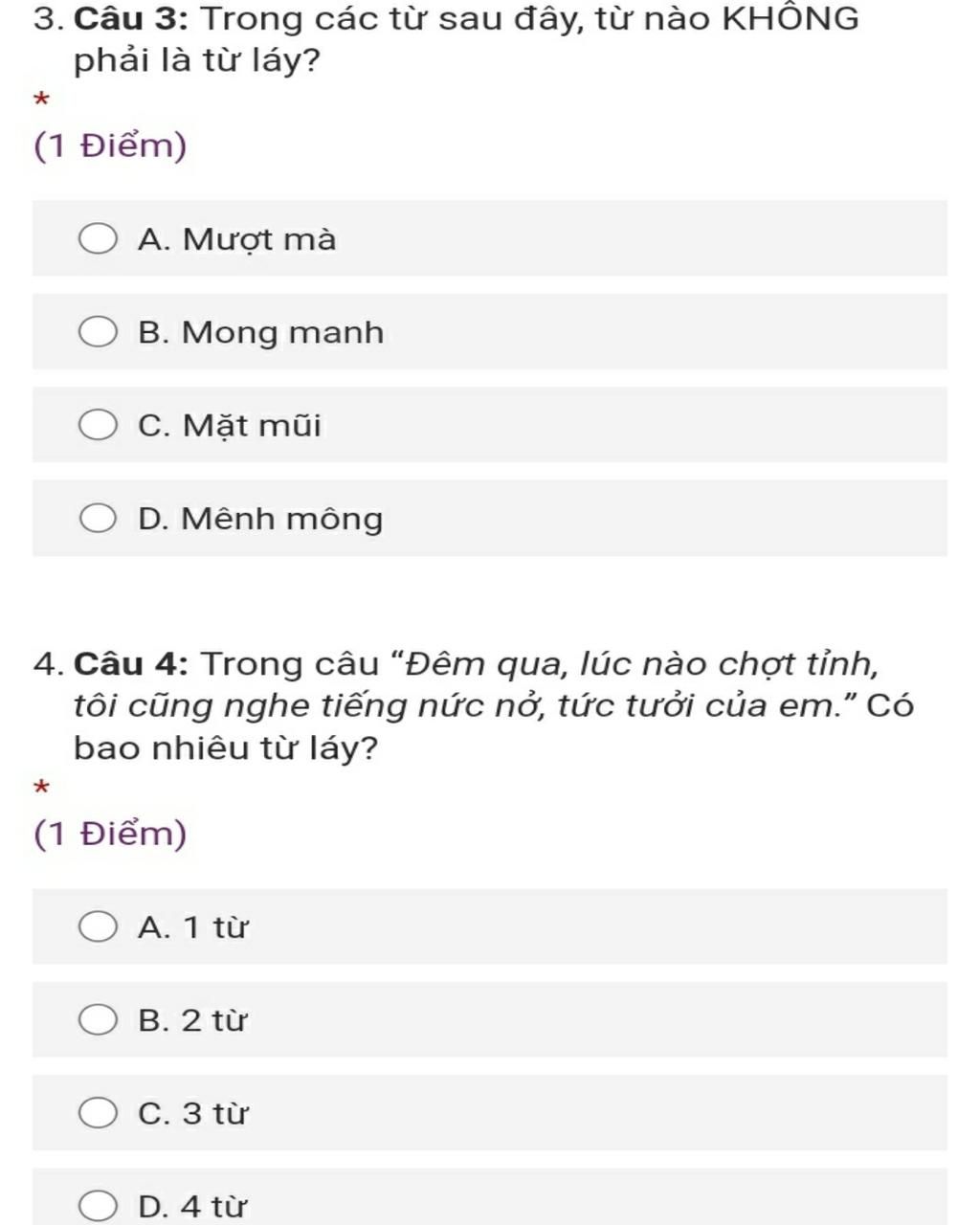Select answer A. Mượt mà for question 3
This screenshot has width=980, height=1225.
[x=98, y=239]
